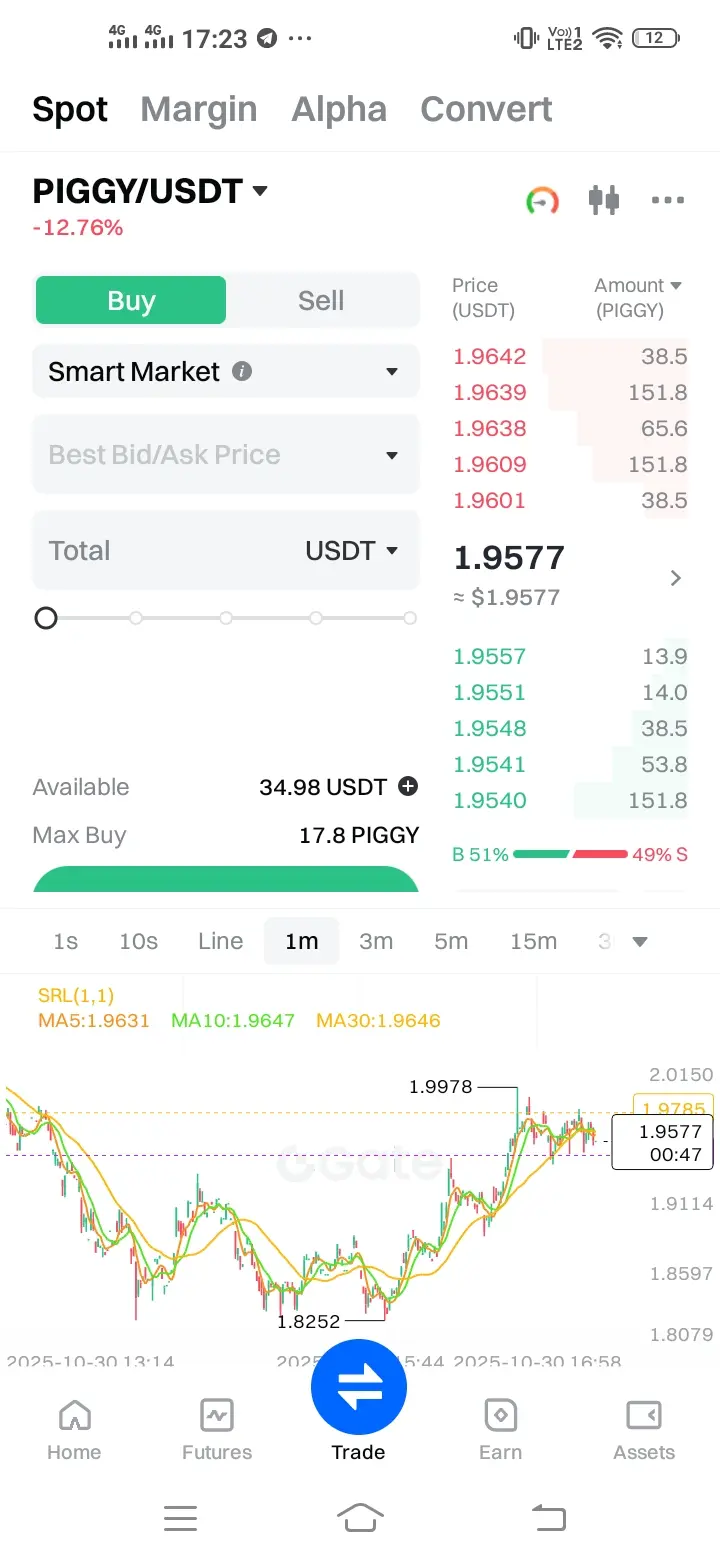
Task: Open the Earn section
Action: [x=500, y=1429]
